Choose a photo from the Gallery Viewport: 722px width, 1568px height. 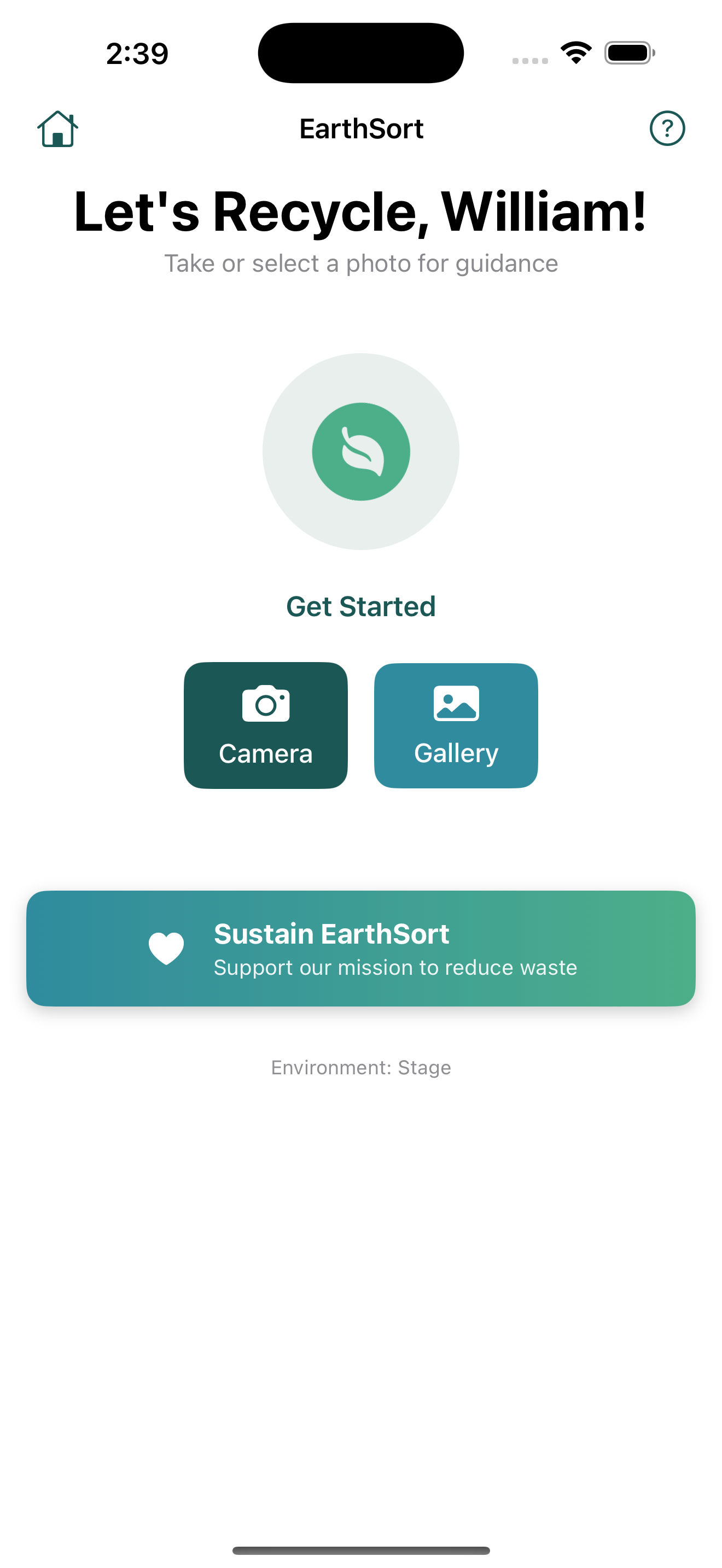tap(456, 725)
